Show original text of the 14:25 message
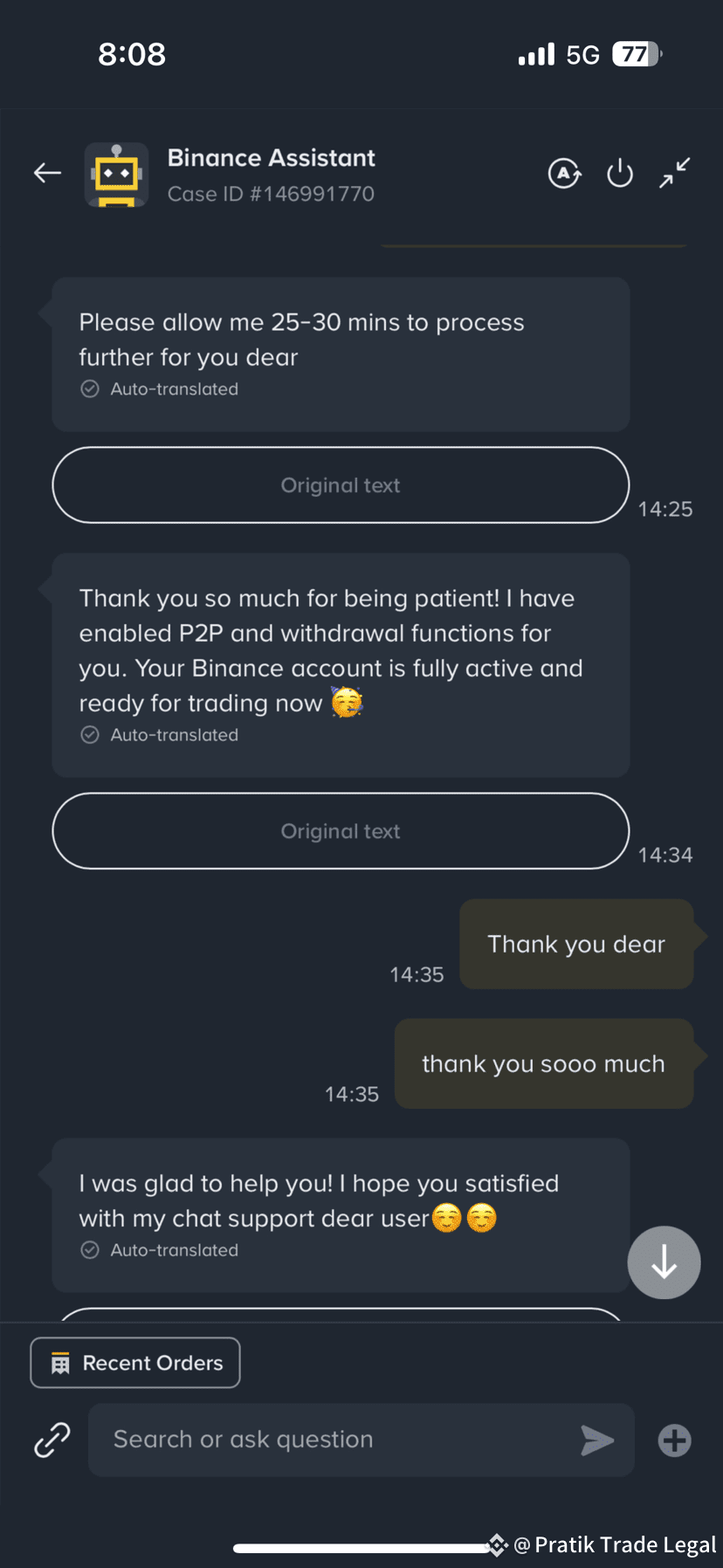The height and width of the screenshot is (1568, 723). 341,485
